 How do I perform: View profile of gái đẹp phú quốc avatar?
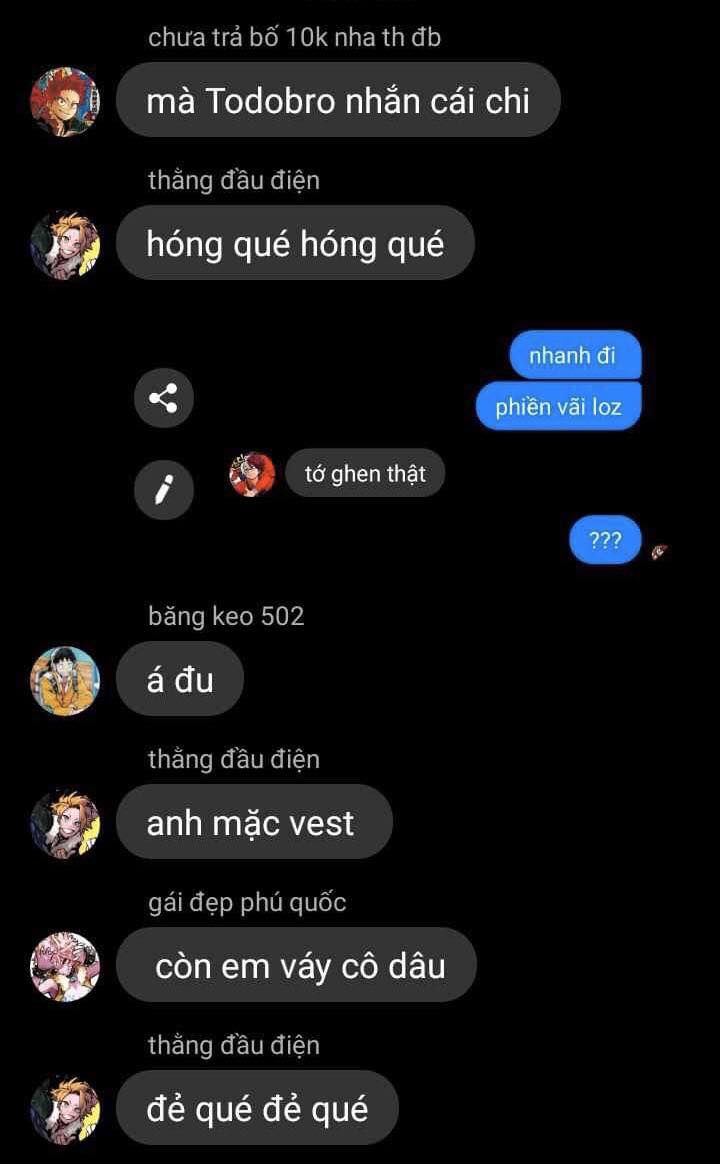click(x=65, y=967)
